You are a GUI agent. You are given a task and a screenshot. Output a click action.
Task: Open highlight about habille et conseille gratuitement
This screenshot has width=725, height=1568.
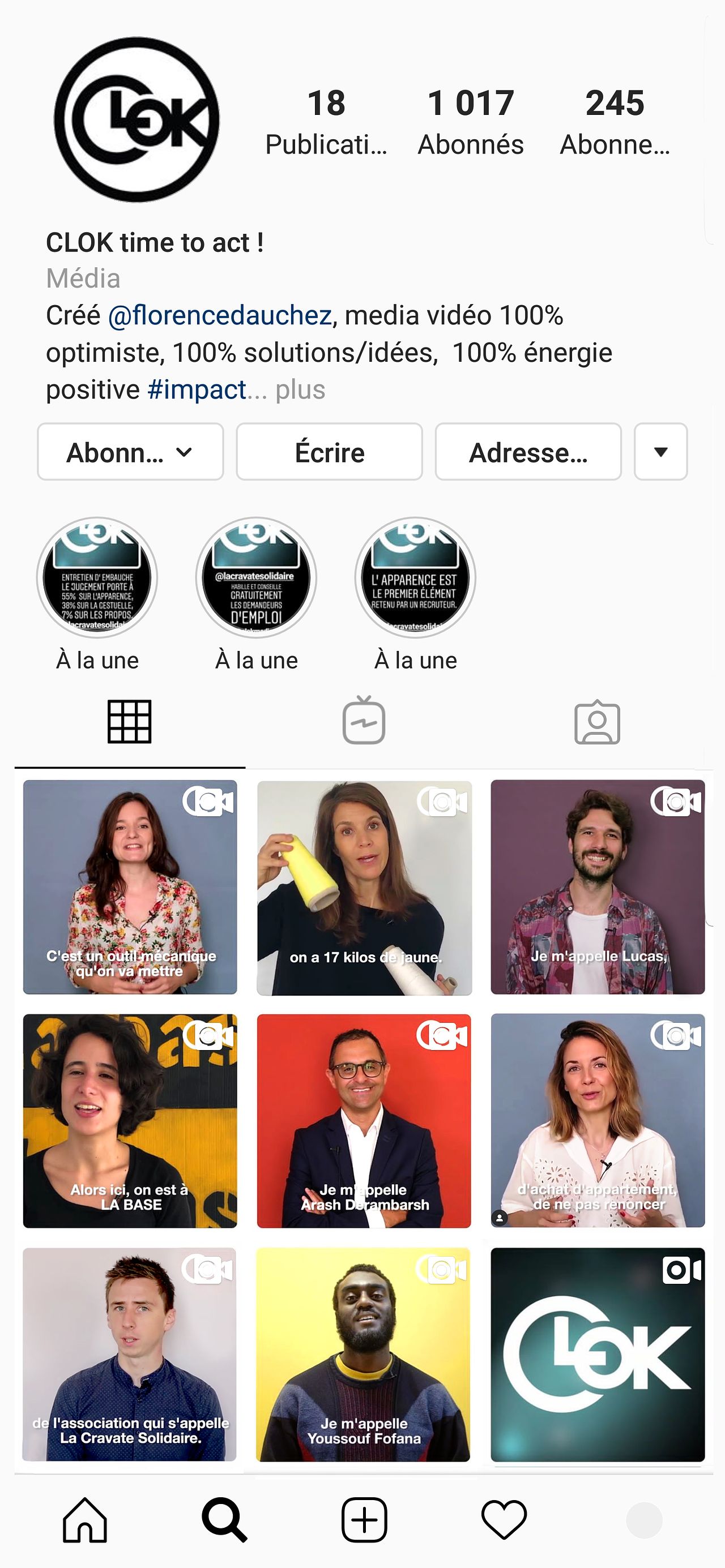click(256, 577)
